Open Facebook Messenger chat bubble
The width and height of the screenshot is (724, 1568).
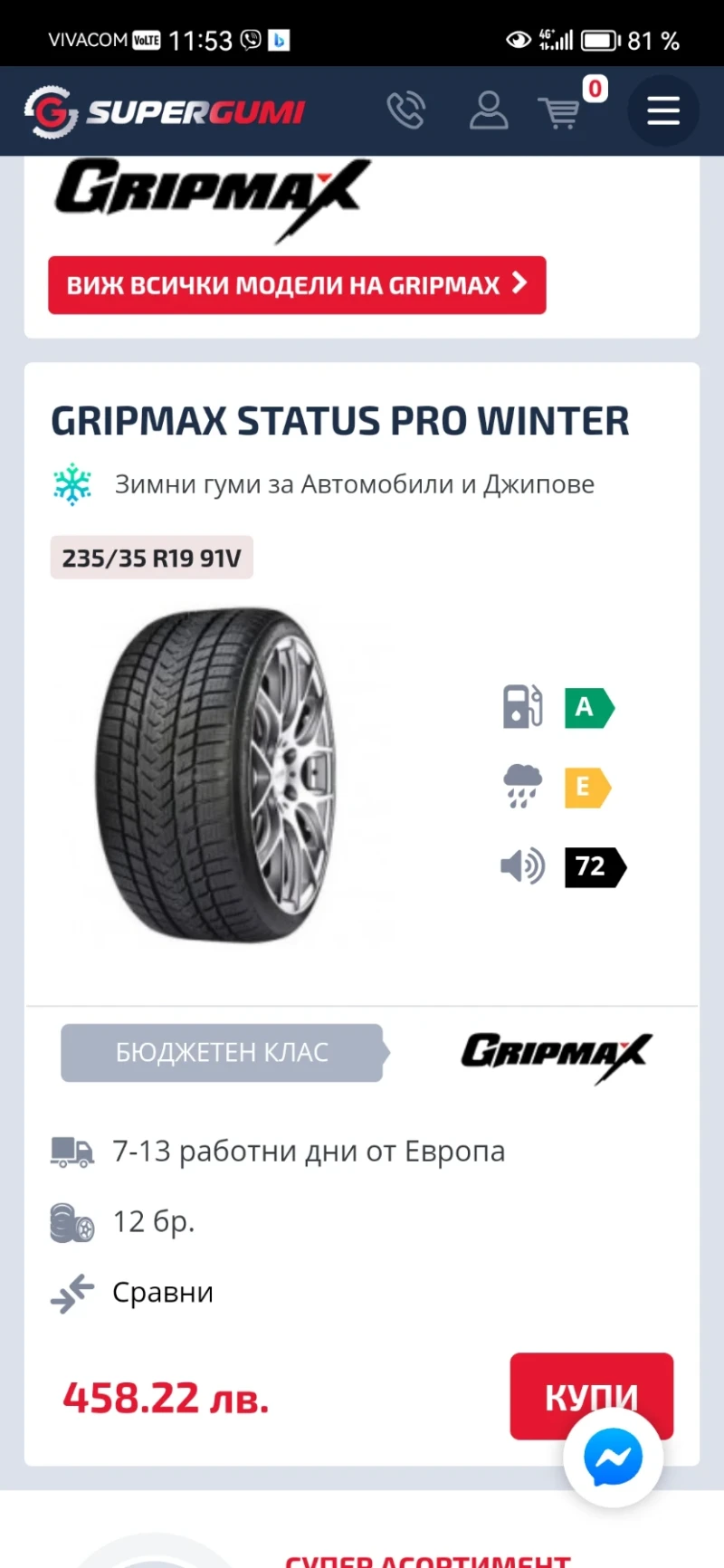[614, 1458]
